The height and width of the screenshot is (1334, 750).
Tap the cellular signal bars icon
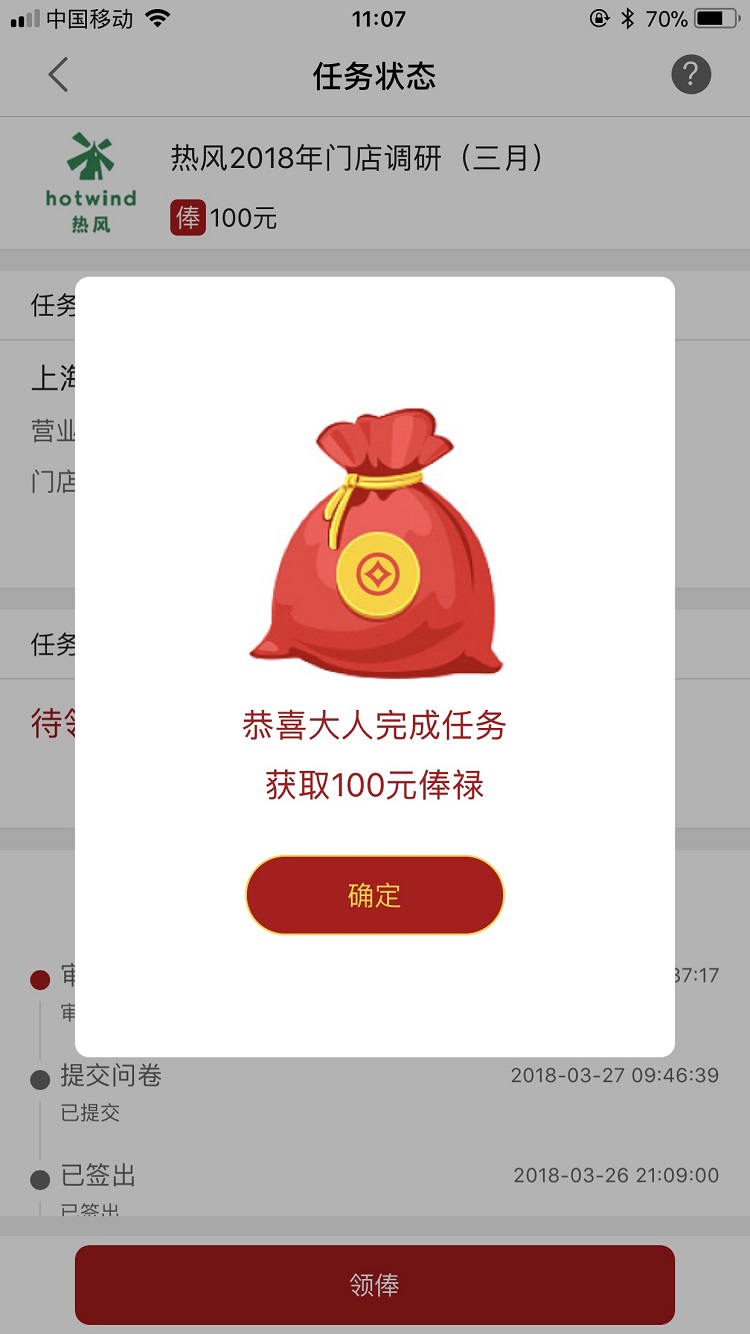coord(25,16)
